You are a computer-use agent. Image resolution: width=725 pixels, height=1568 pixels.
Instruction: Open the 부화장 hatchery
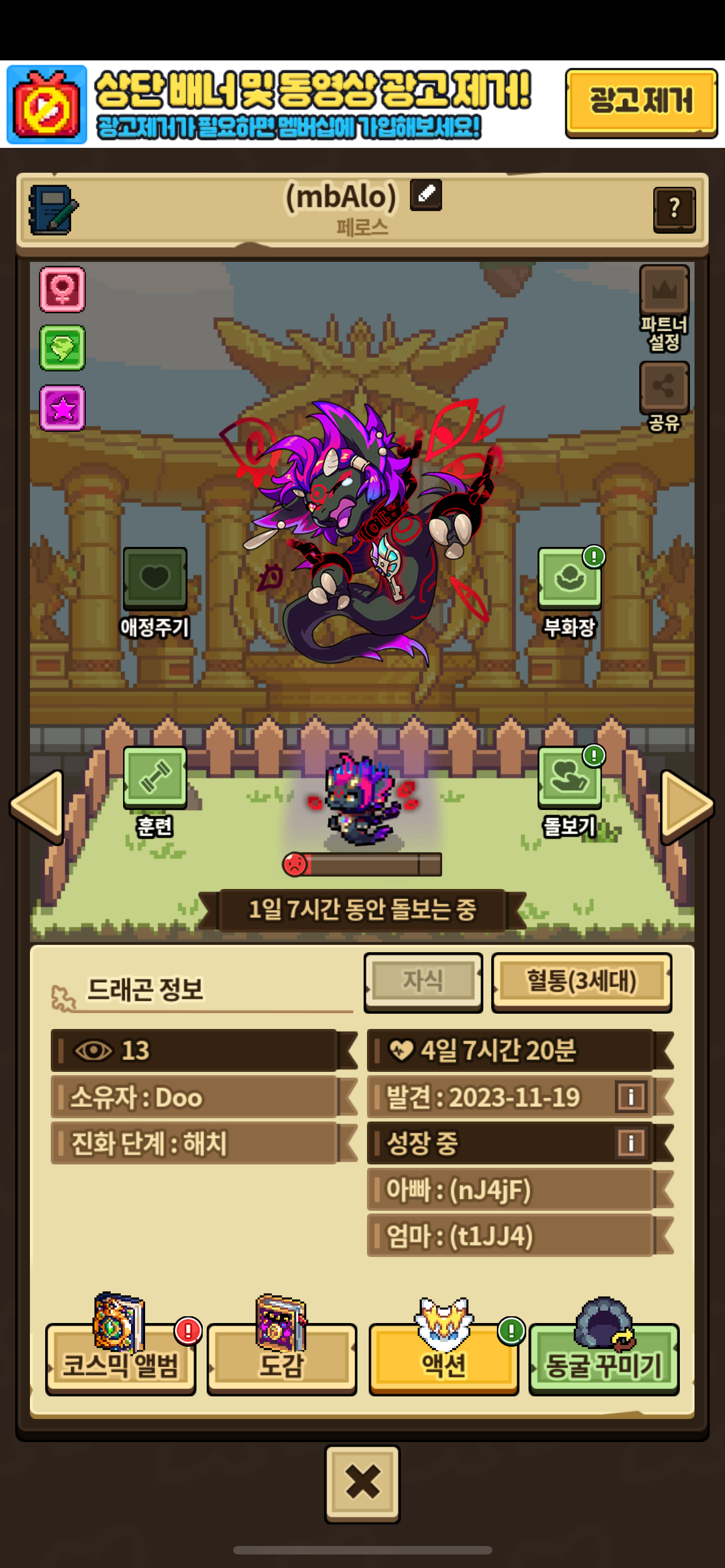pyautogui.click(x=569, y=578)
